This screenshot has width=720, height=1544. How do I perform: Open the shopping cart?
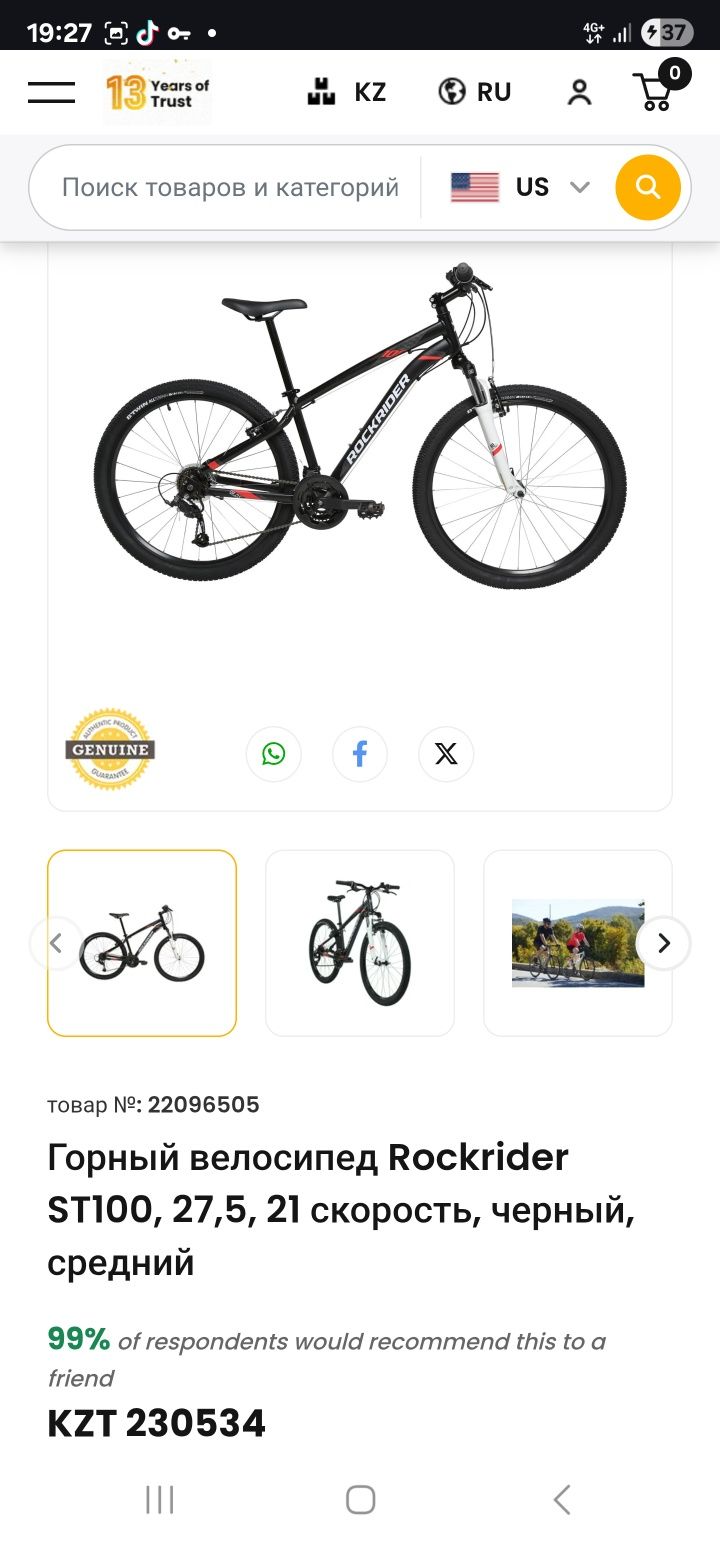(x=657, y=91)
